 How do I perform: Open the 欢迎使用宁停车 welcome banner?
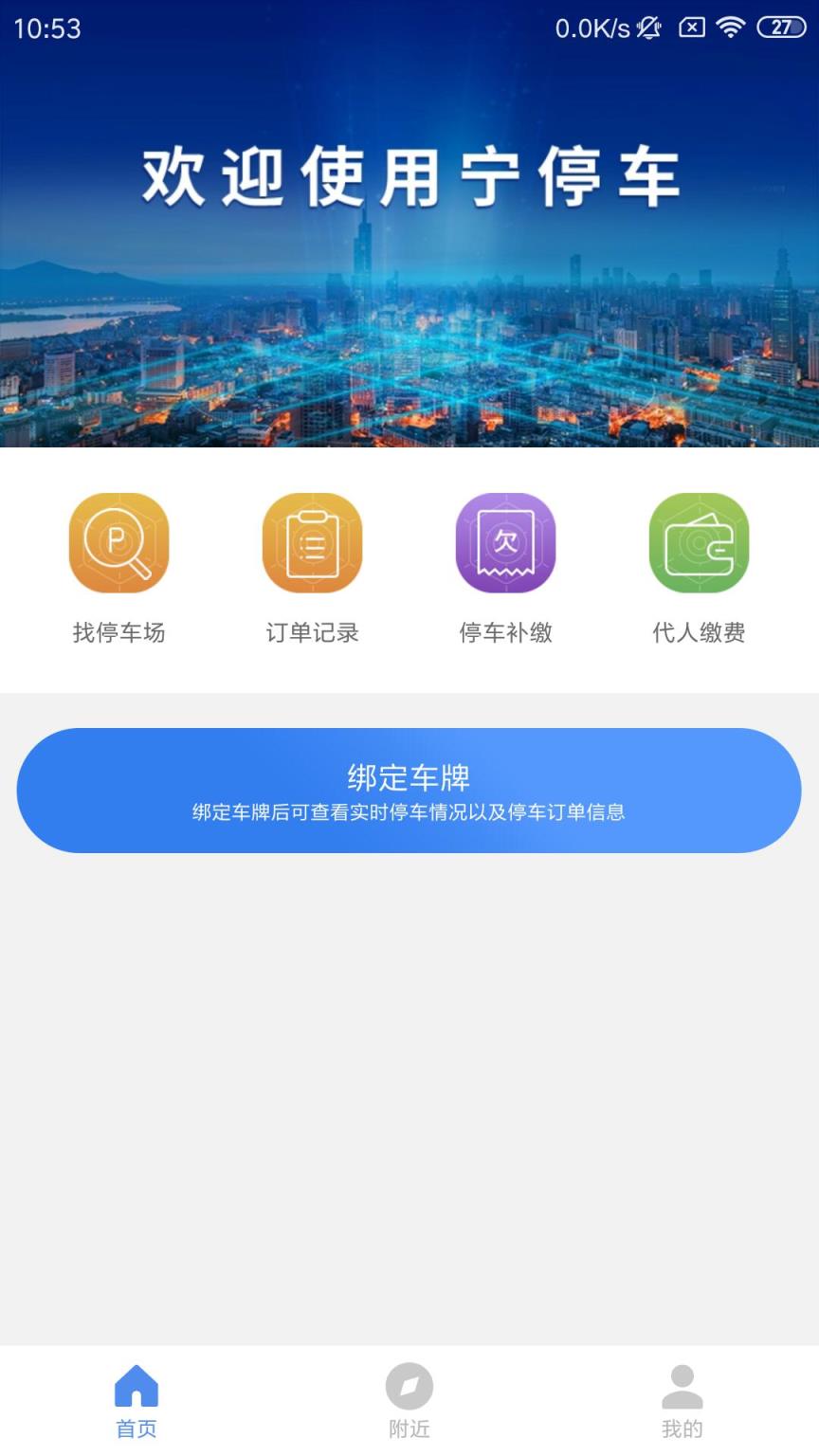[409, 256]
